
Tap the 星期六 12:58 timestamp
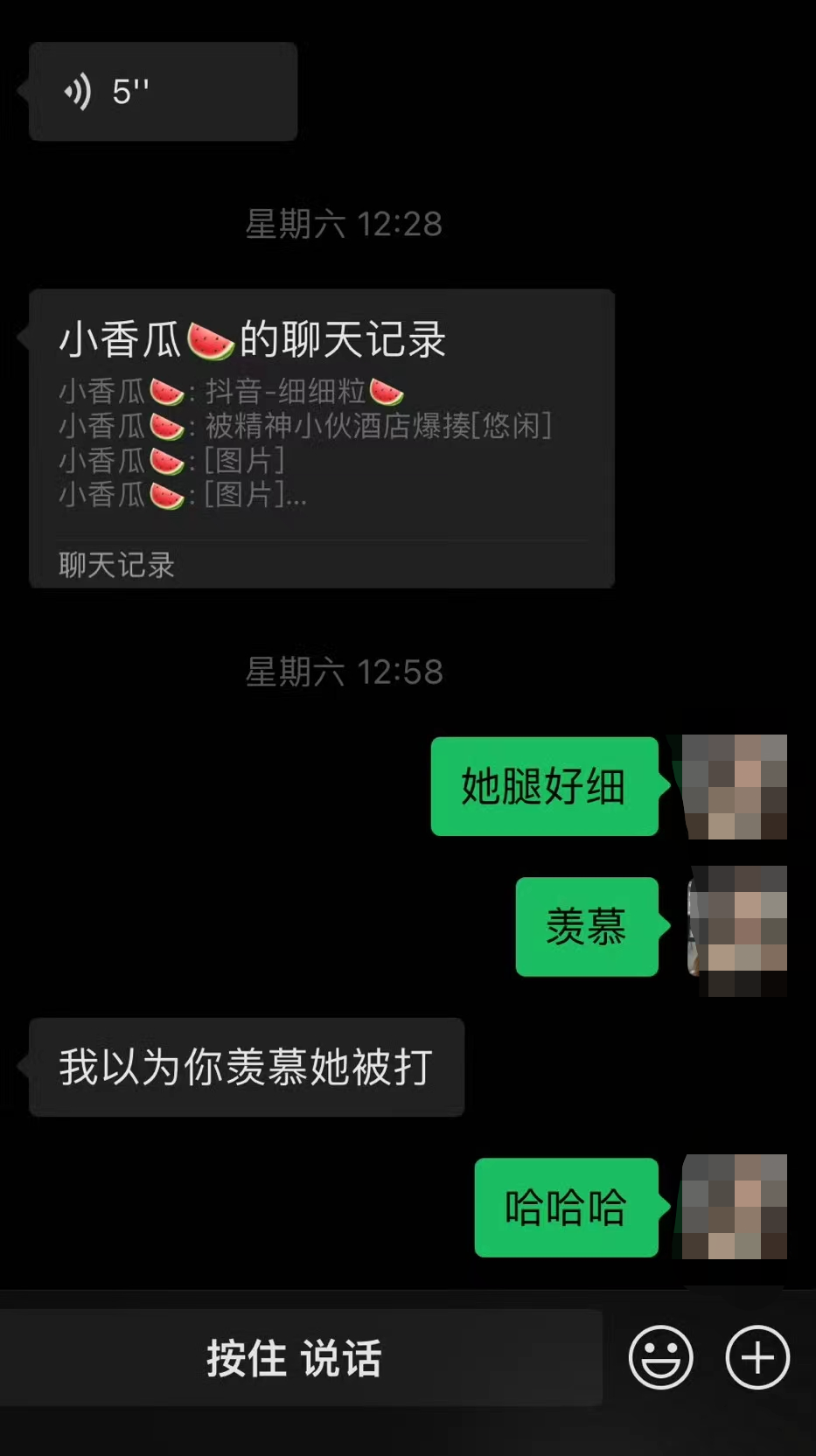[x=345, y=672]
